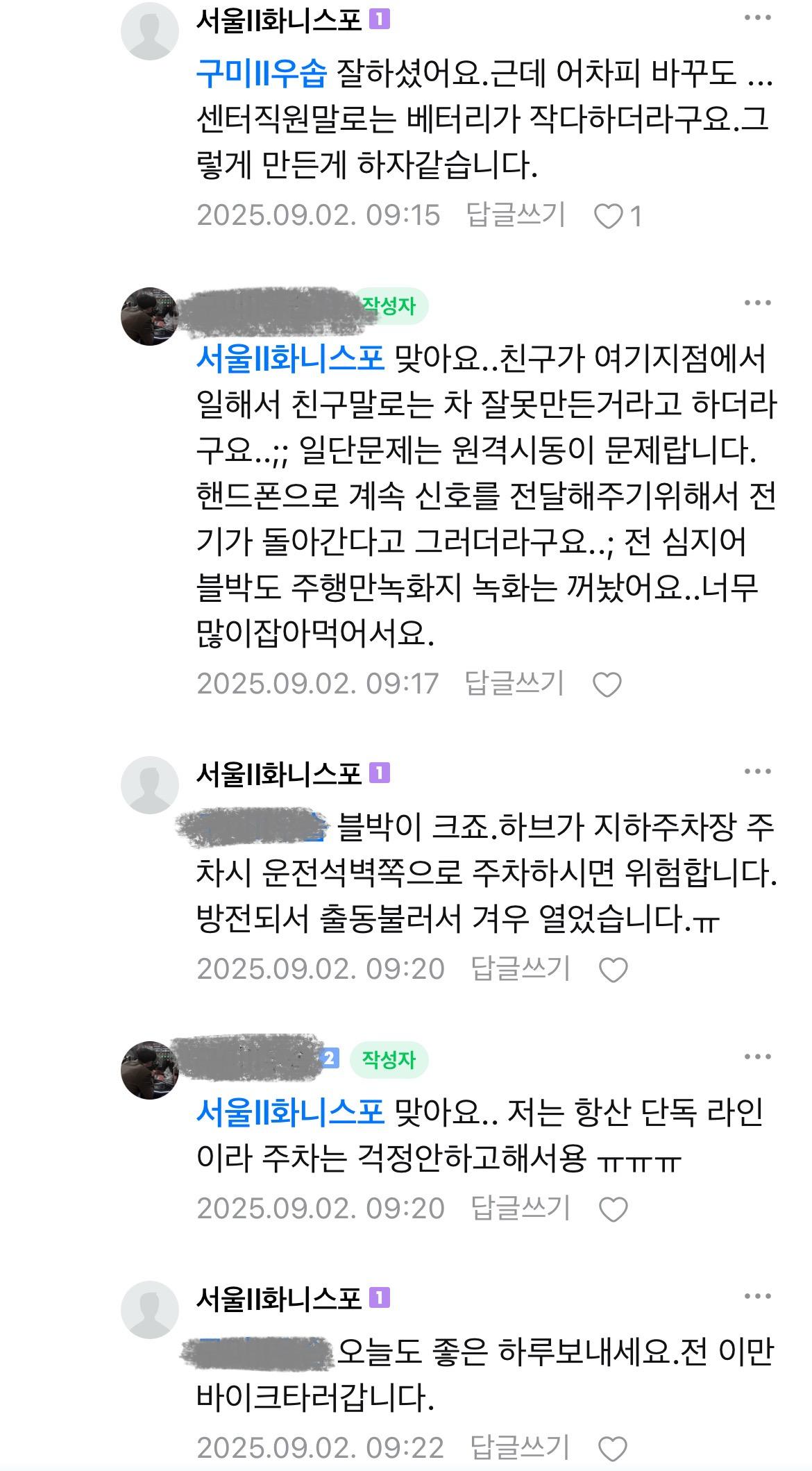This screenshot has height=1471, width=812.
Task: Like the comment starting with 블박이 크죠
Action: [613, 970]
